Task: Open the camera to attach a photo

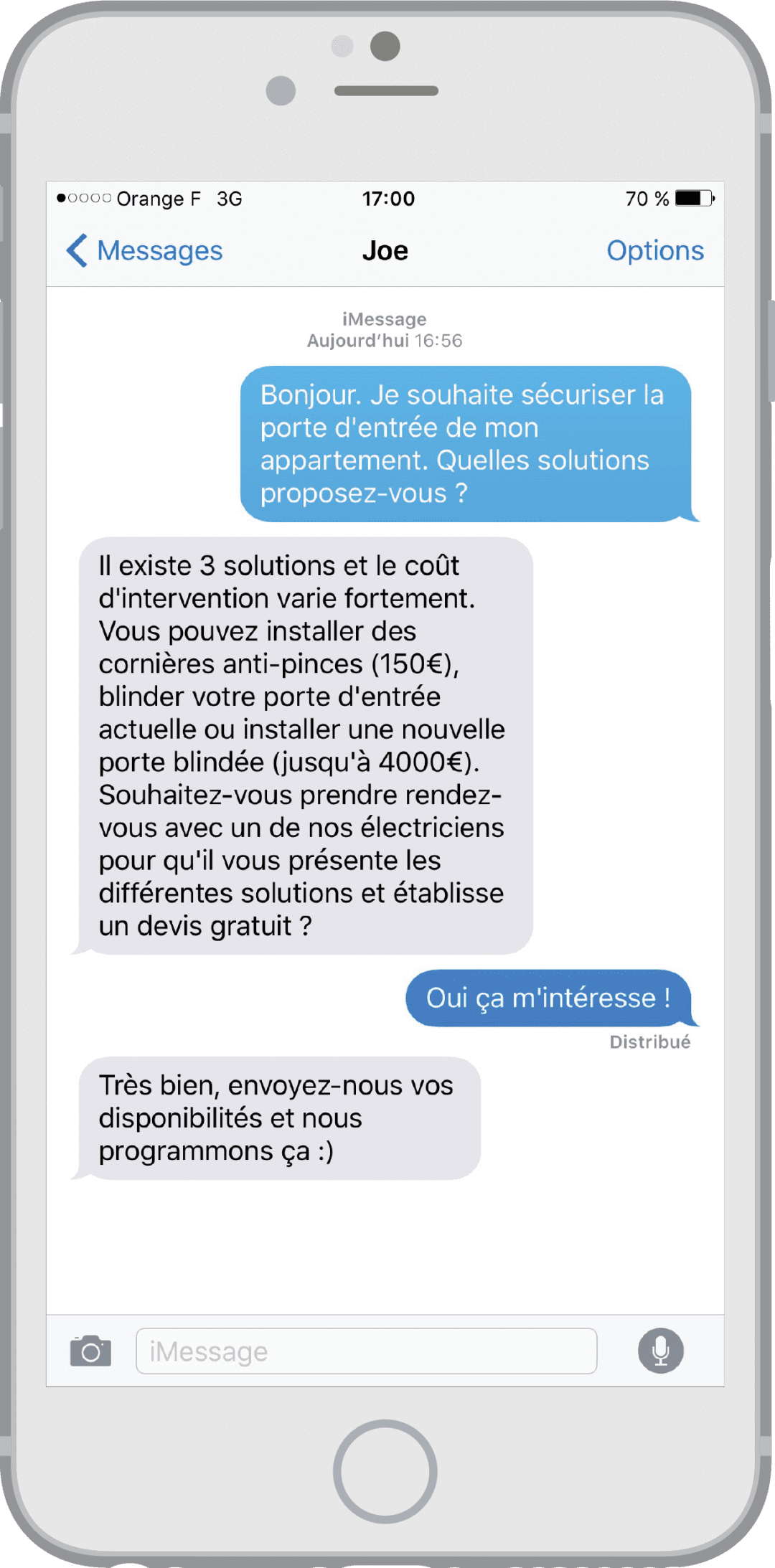Action: [x=90, y=1351]
